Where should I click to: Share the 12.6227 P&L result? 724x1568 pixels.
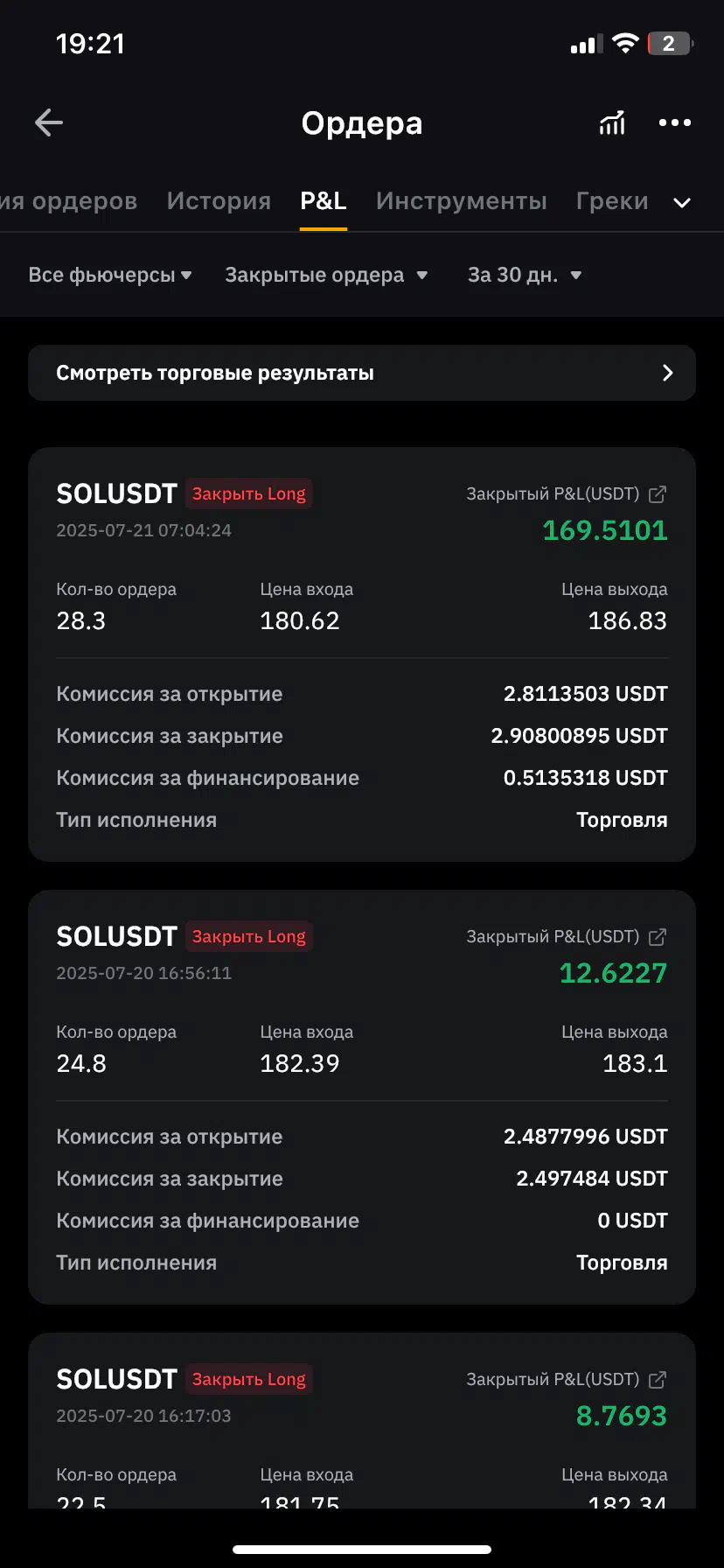(x=658, y=937)
